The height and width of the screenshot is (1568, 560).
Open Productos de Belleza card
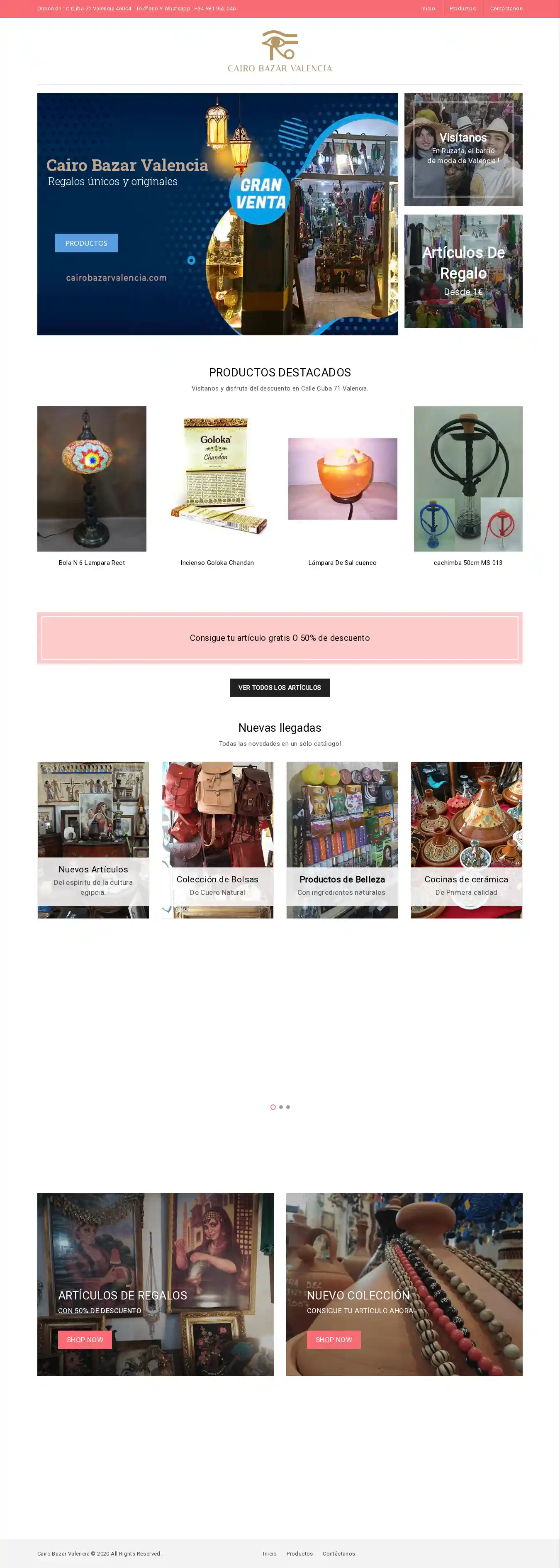342,840
